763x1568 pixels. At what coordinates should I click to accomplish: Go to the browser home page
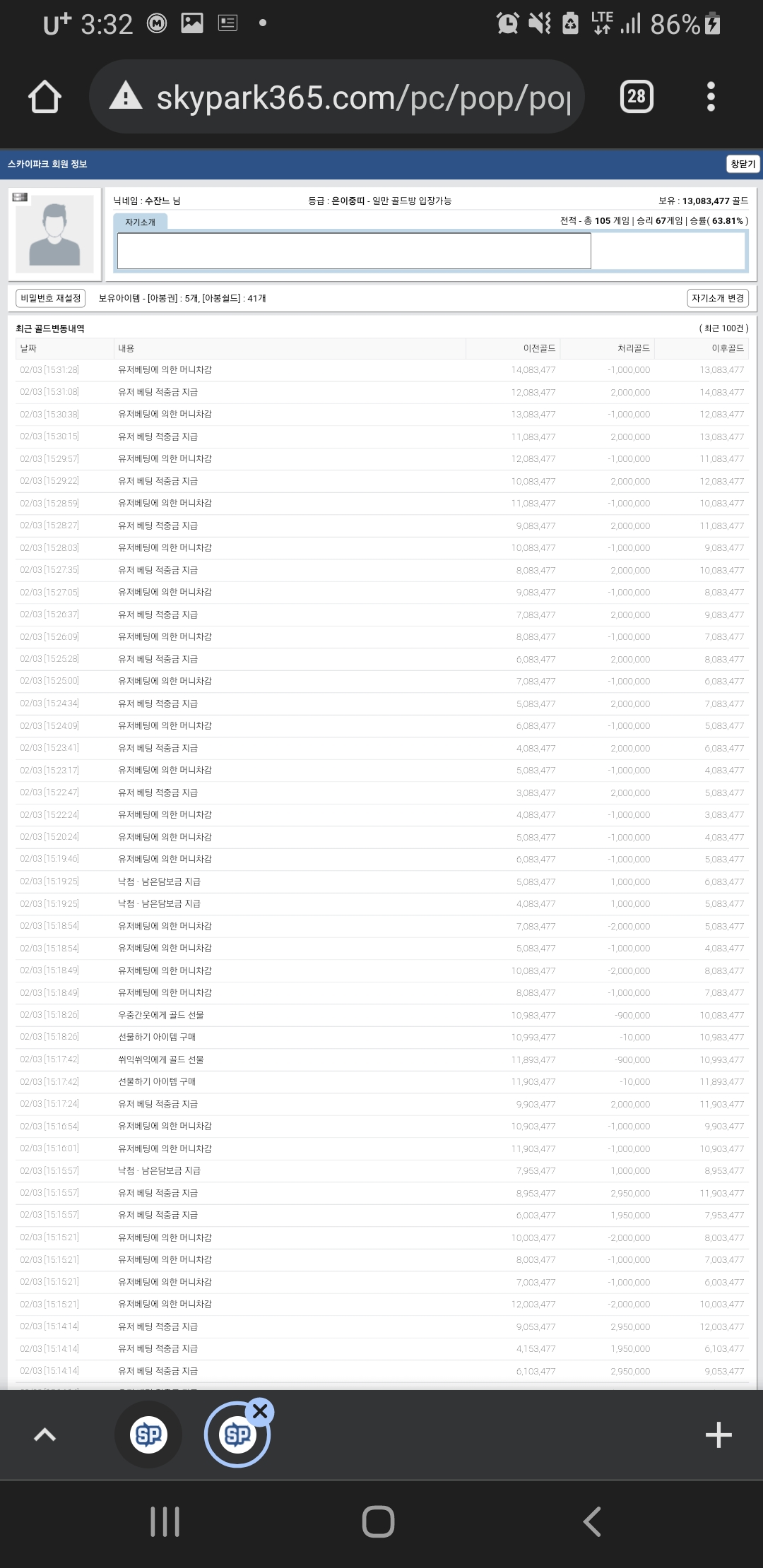click(45, 97)
